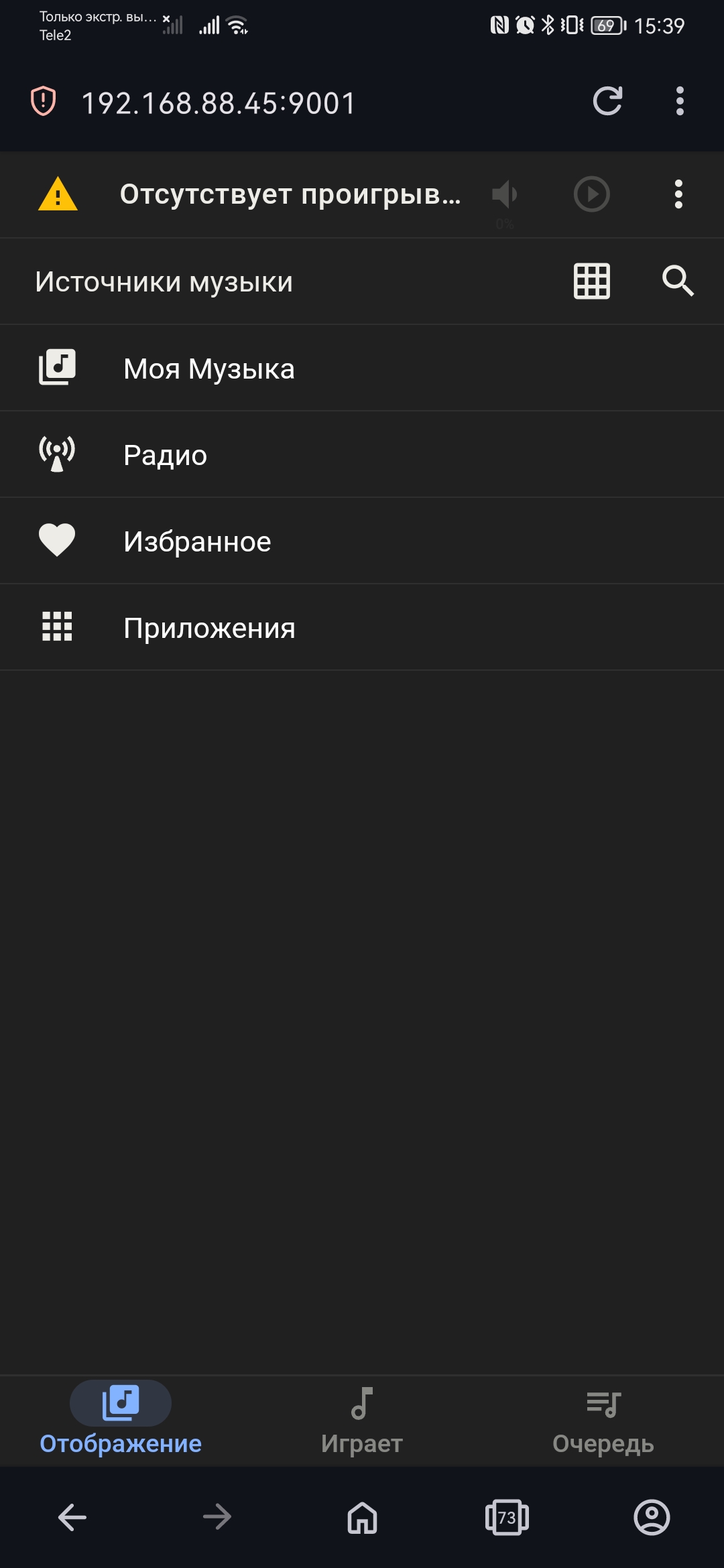
Task: Open player overflow menu beside play button
Action: tap(678, 194)
